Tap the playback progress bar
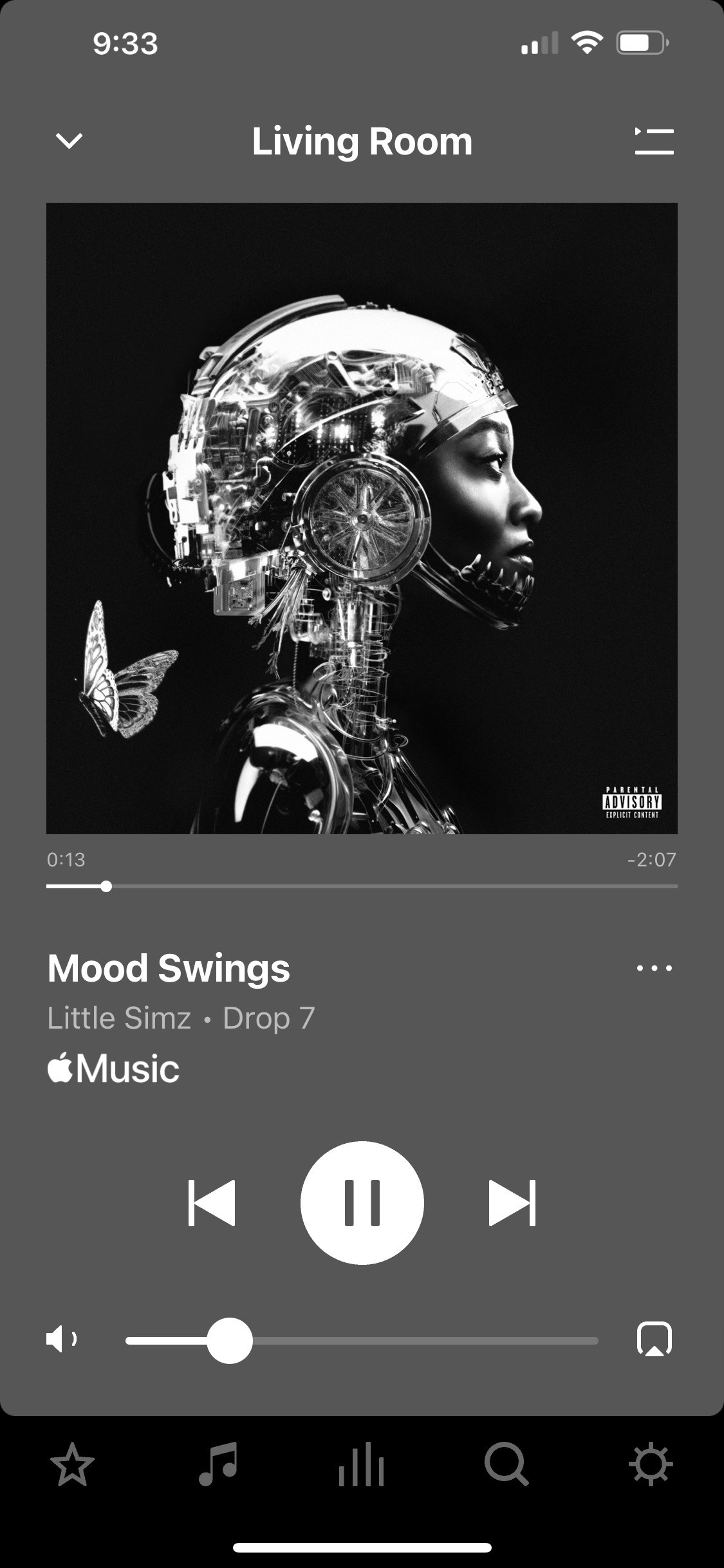Image resolution: width=724 pixels, height=1568 pixels. pos(386,886)
